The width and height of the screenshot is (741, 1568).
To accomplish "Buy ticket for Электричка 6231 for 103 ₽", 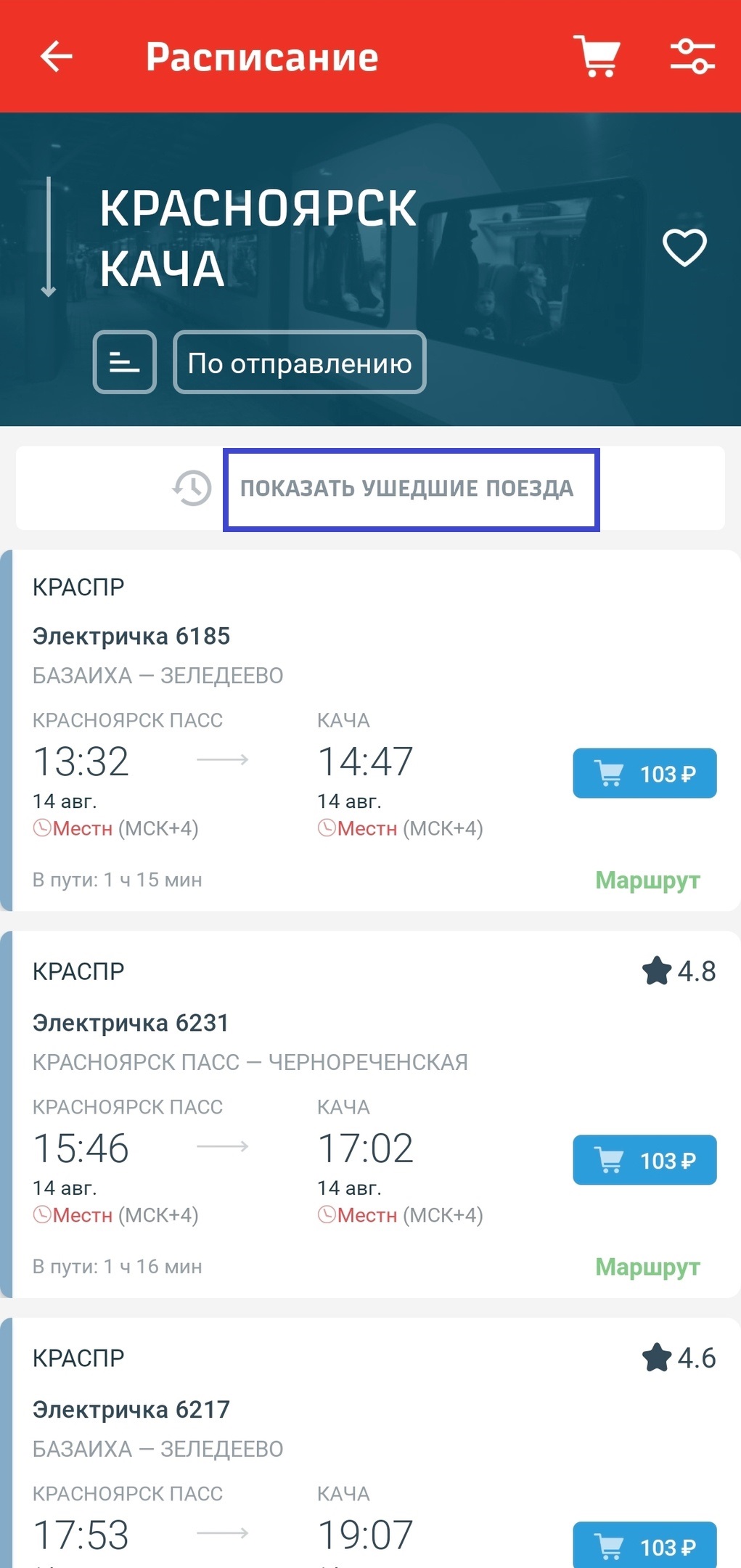I will [644, 1160].
